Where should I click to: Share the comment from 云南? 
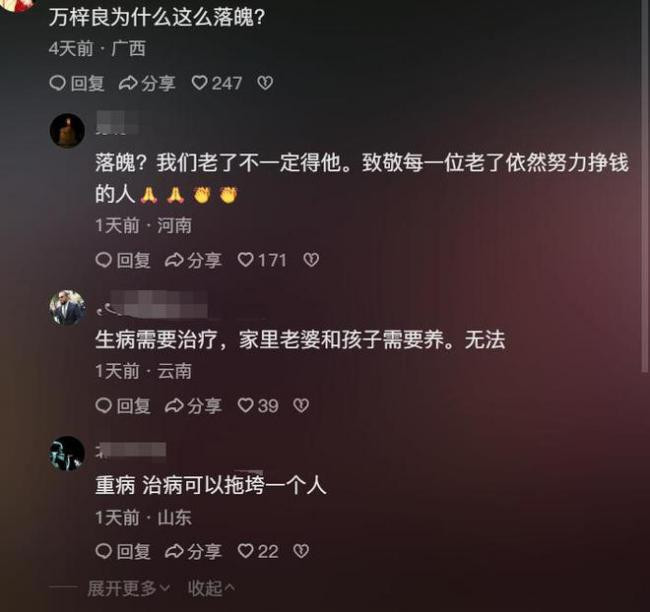pos(193,406)
